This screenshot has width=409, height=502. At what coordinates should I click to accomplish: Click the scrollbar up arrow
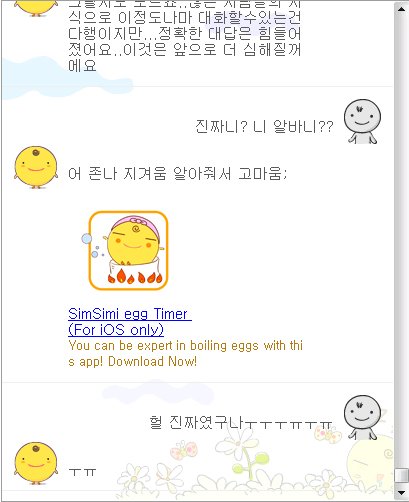pos(401,9)
